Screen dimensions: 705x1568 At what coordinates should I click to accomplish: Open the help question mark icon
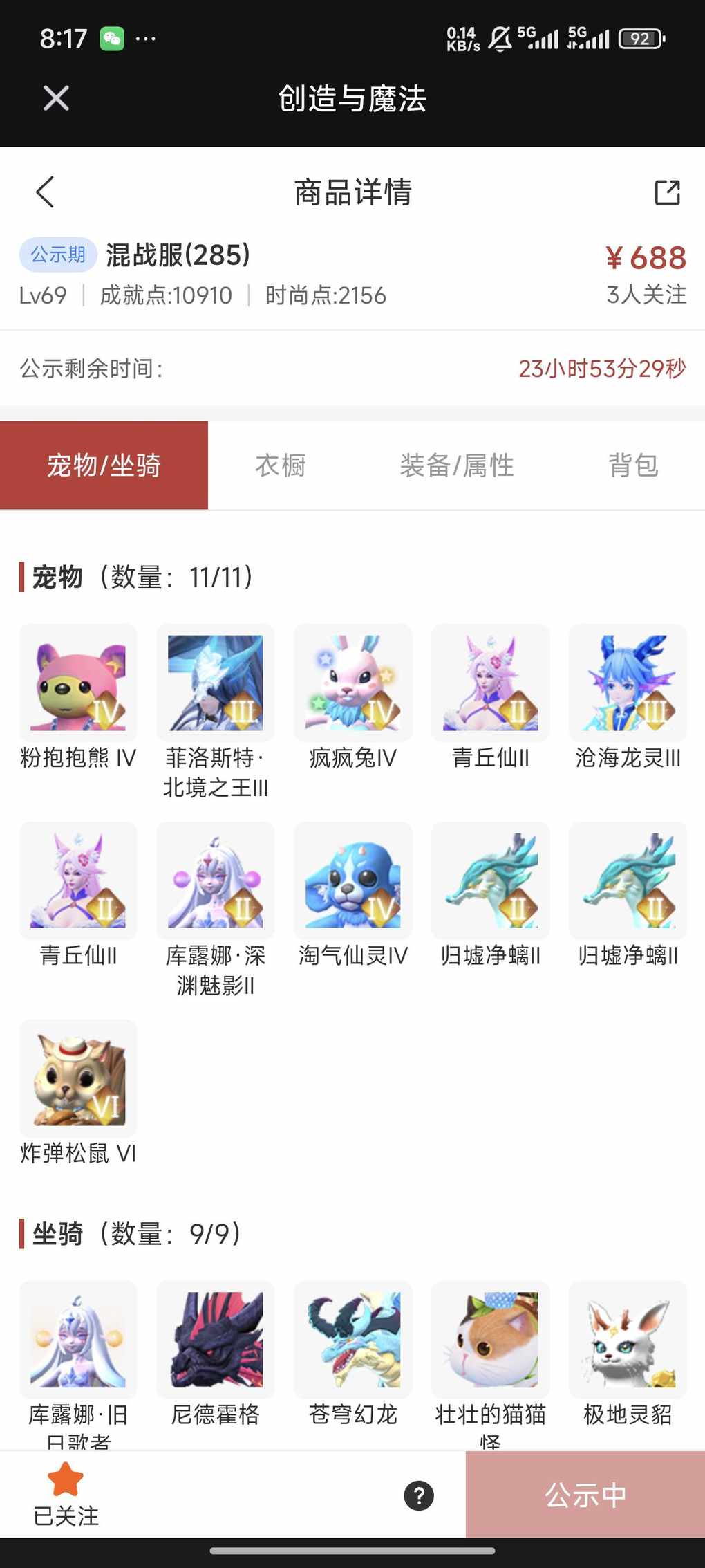[419, 1495]
